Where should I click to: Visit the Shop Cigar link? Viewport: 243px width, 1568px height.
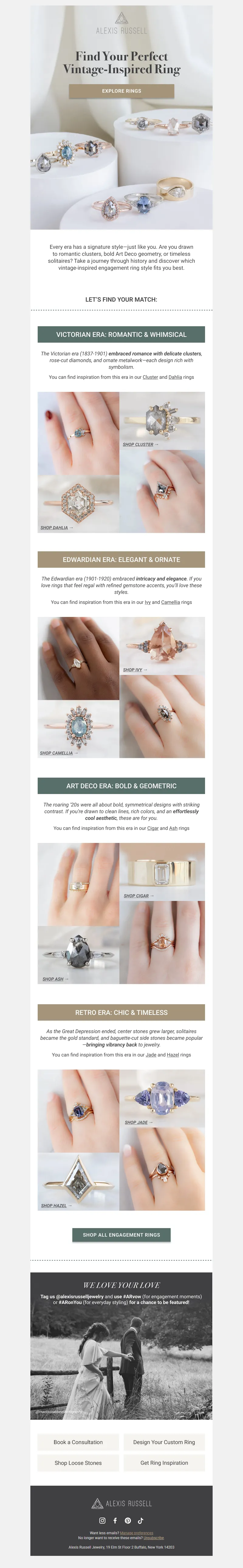138,895
